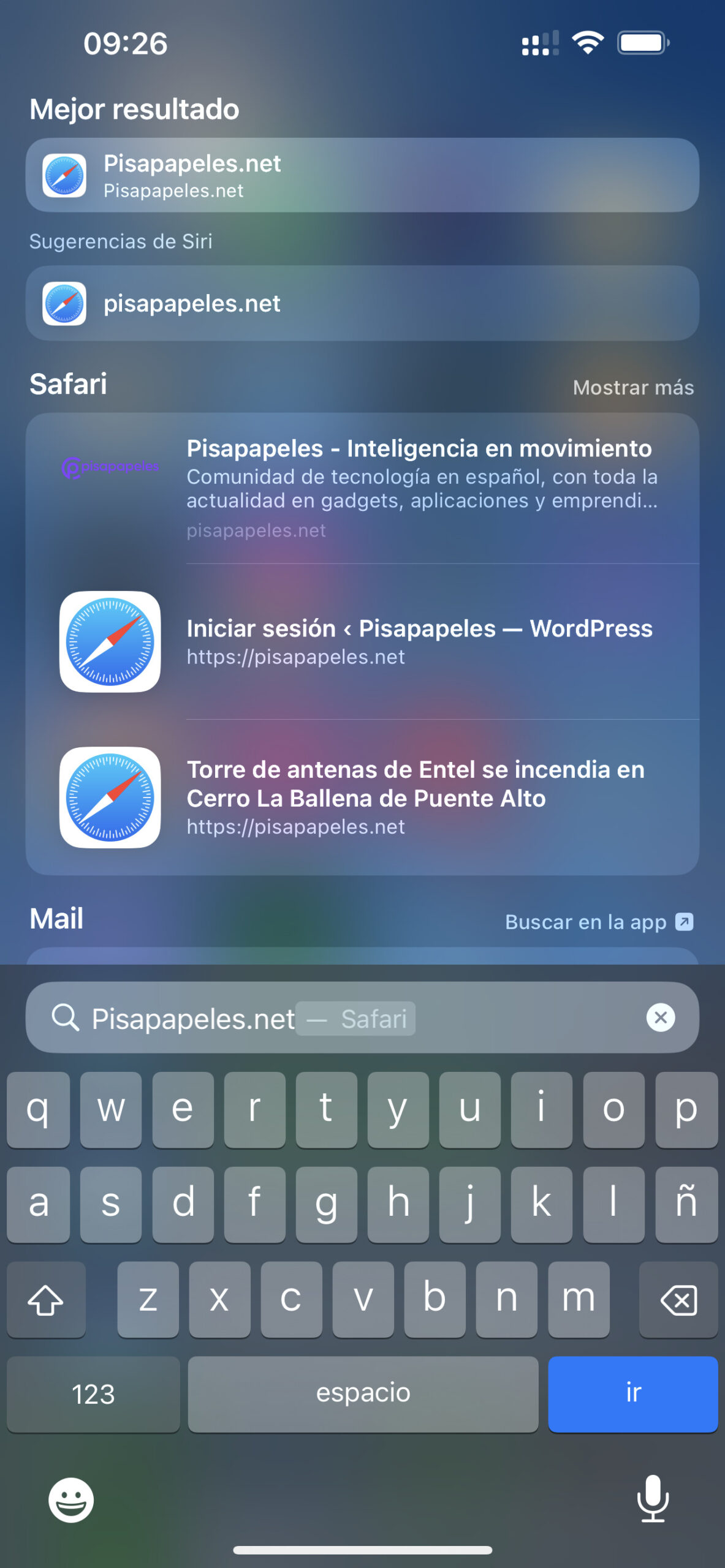Tap the espacio key
Image resolution: width=725 pixels, height=1568 pixels.
click(363, 1393)
